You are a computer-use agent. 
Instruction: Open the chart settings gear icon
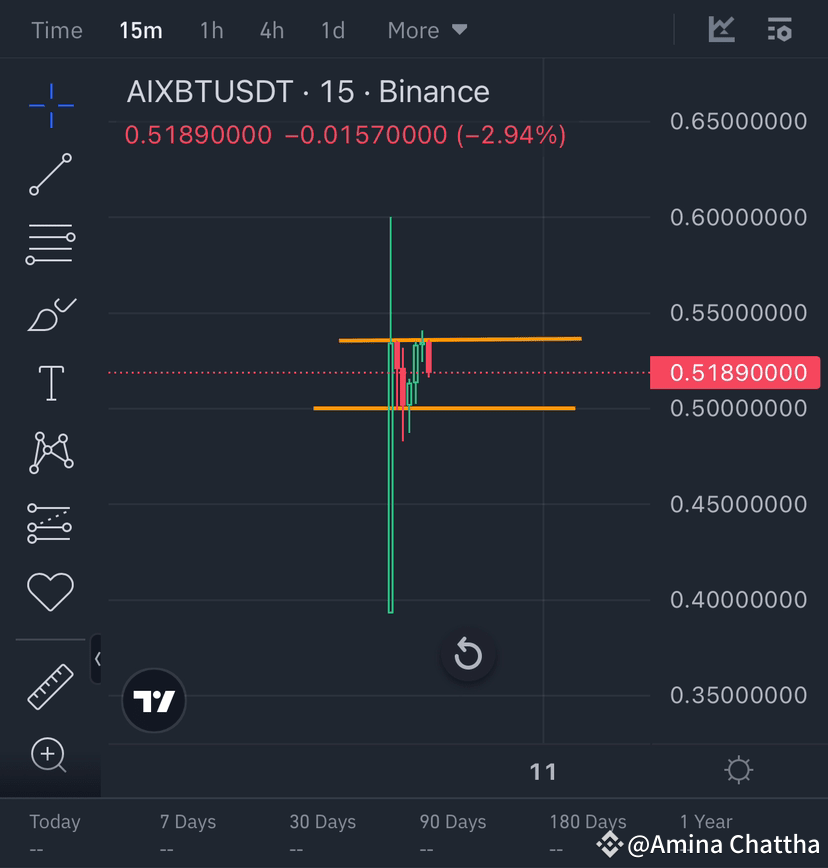click(779, 30)
